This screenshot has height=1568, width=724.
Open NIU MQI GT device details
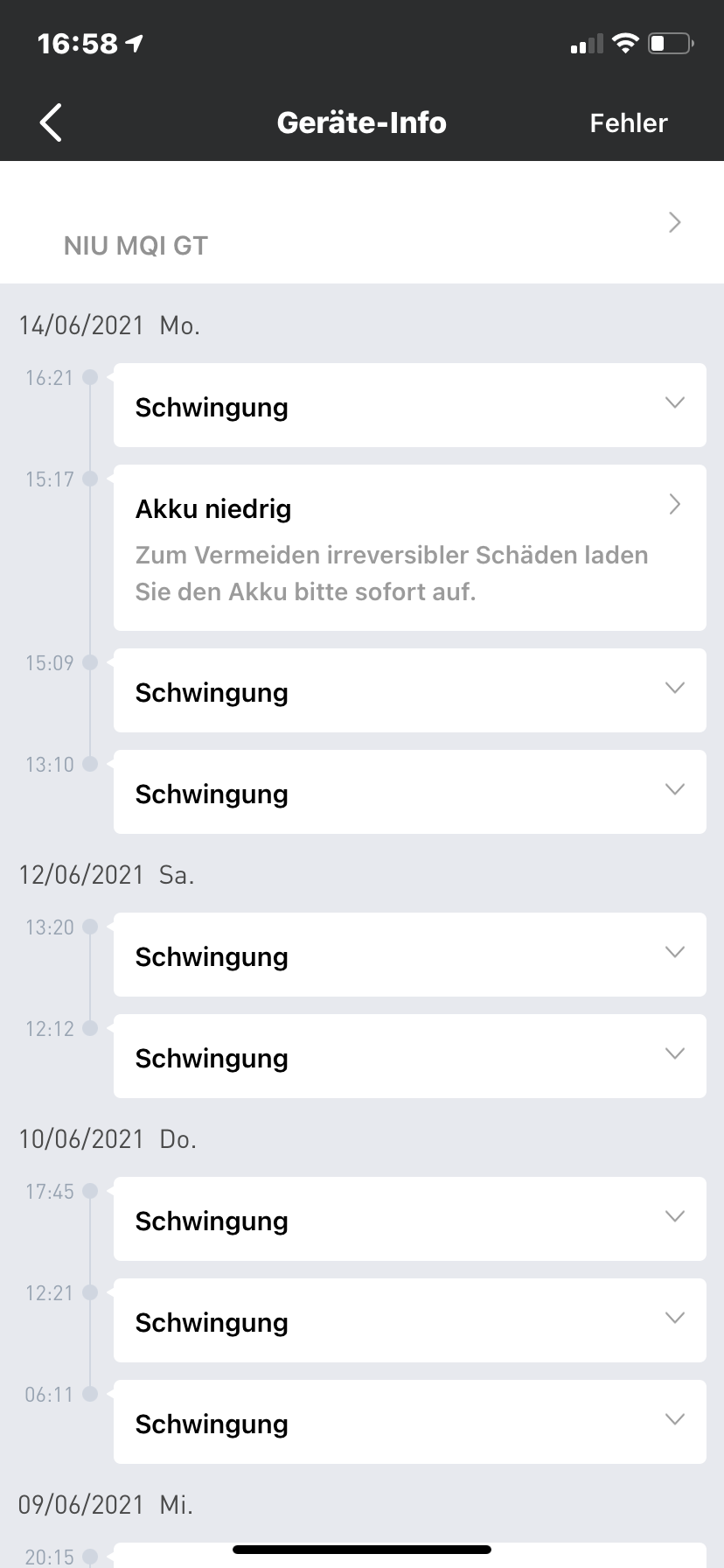[362, 224]
